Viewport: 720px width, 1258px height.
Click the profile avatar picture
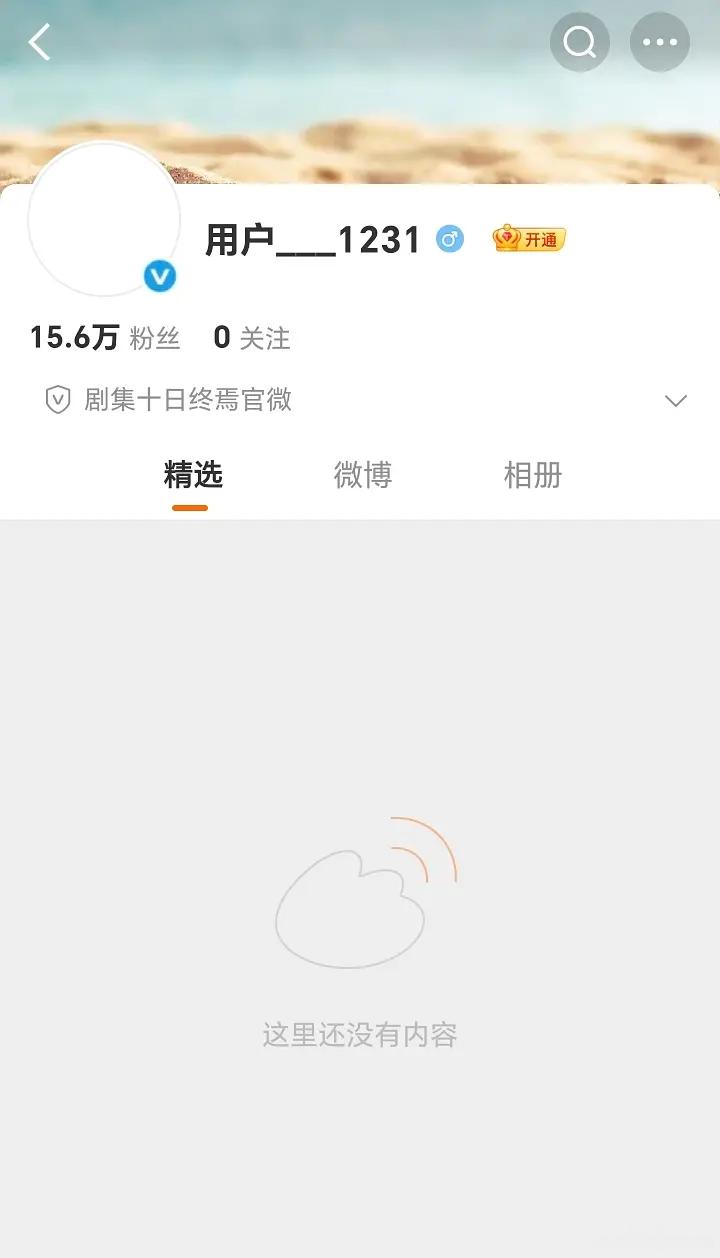pyautogui.click(x=104, y=219)
